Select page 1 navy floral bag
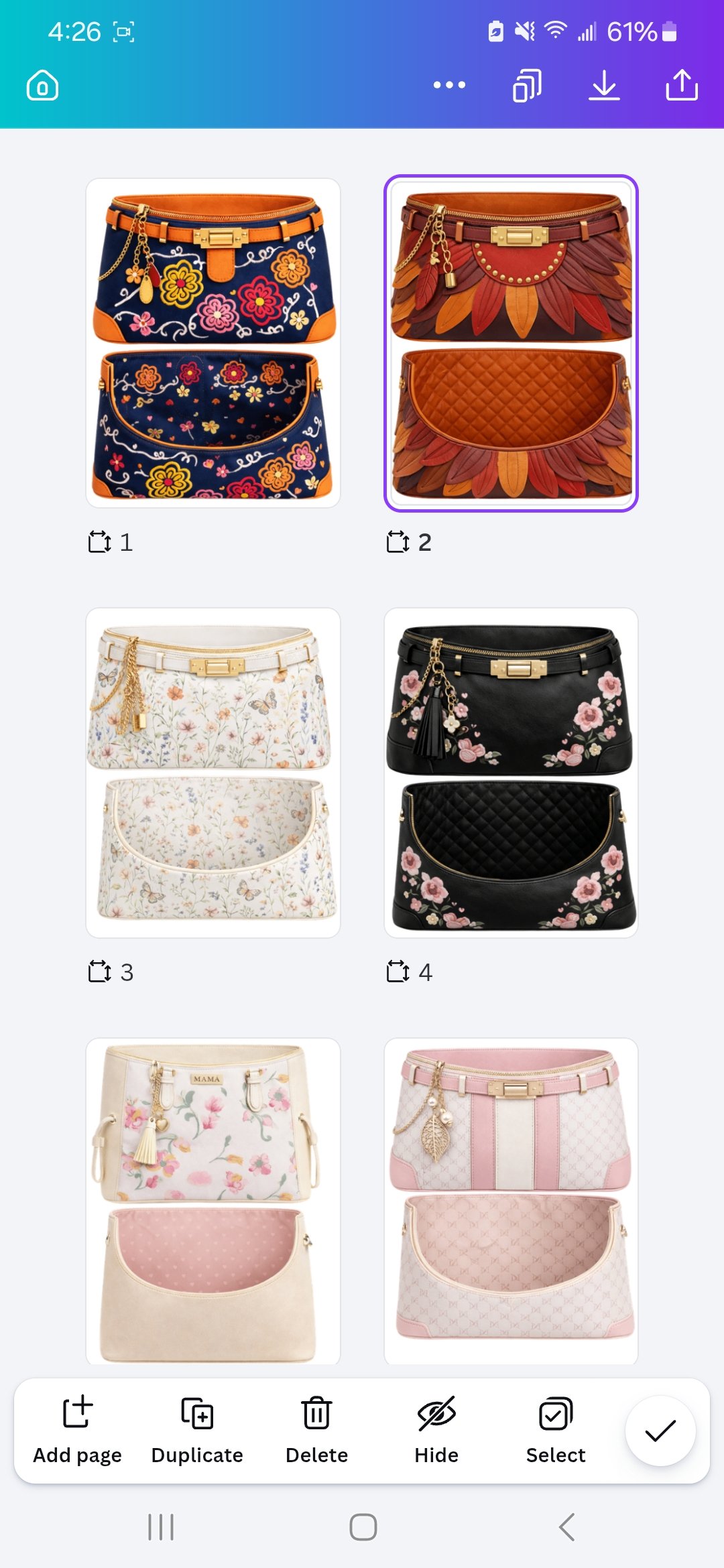This screenshot has height=1568, width=724. (213, 343)
